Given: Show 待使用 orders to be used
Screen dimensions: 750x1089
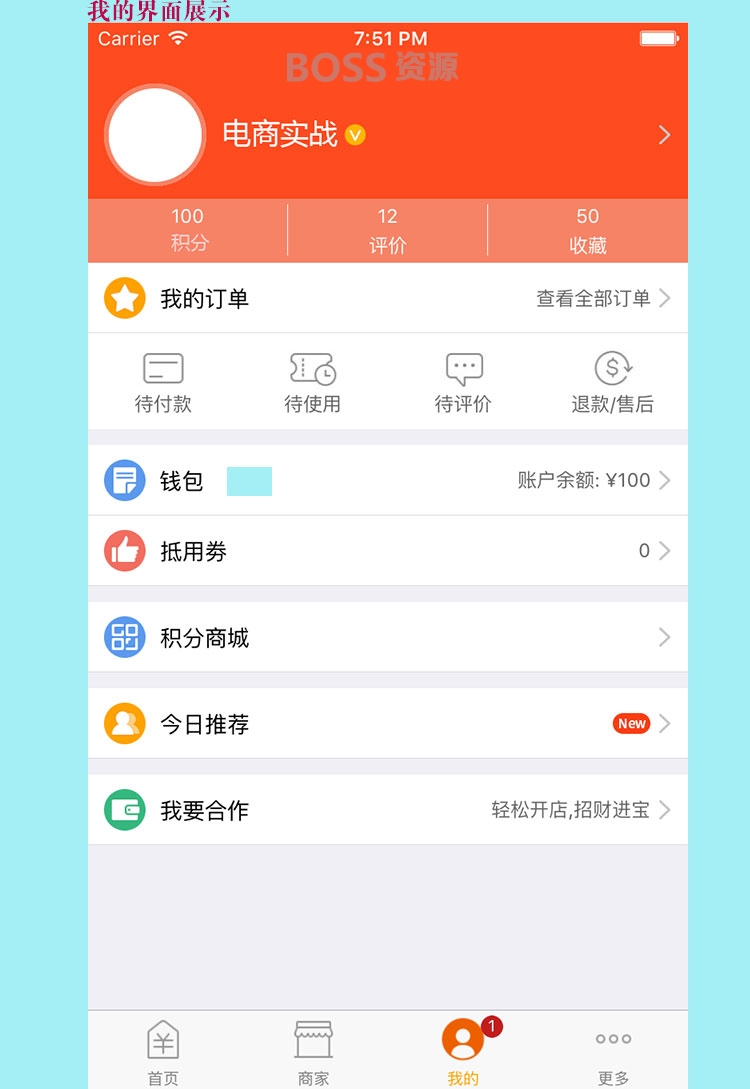Looking at the screenshot, I should click(x=313, y=383).
